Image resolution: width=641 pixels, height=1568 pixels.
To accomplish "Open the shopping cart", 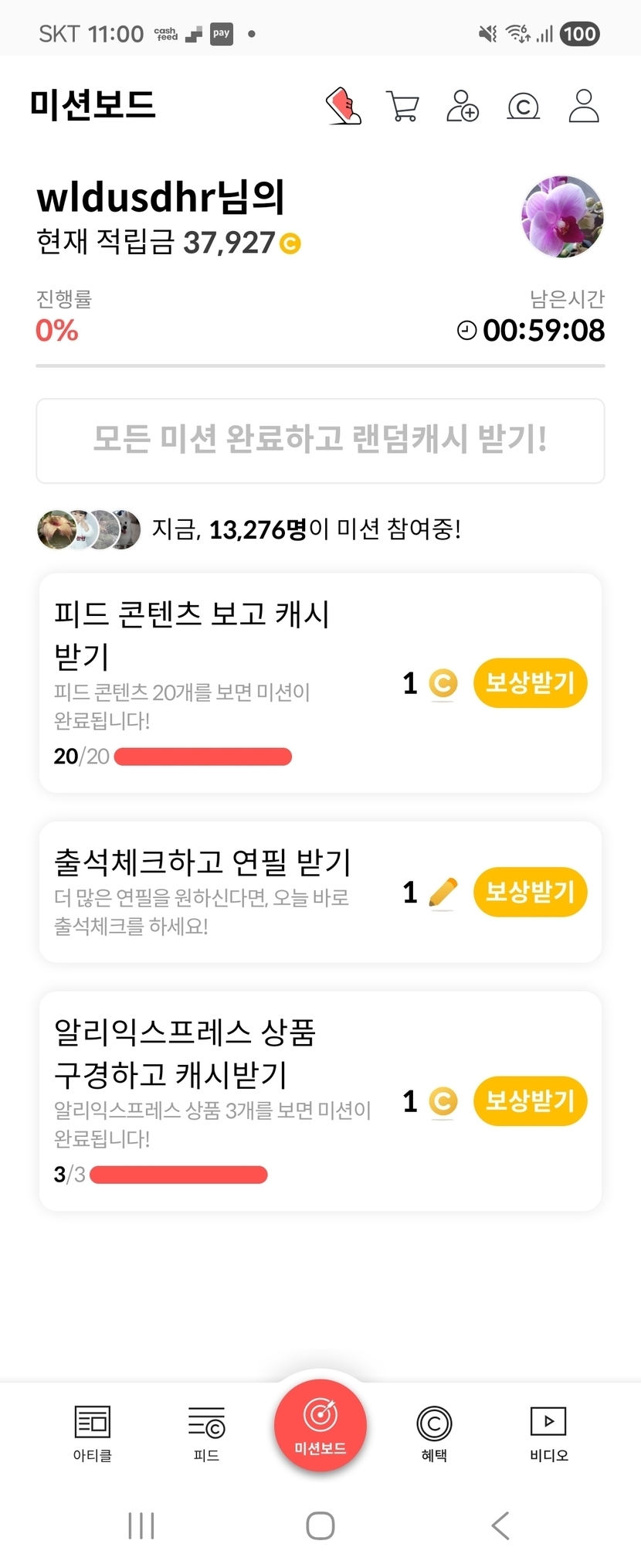I will (402, 106).
